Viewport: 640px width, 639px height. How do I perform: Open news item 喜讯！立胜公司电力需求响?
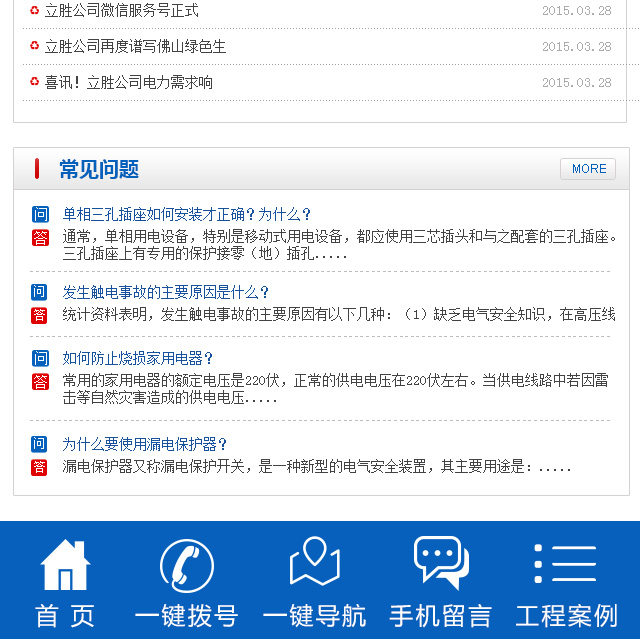point(128,83)
